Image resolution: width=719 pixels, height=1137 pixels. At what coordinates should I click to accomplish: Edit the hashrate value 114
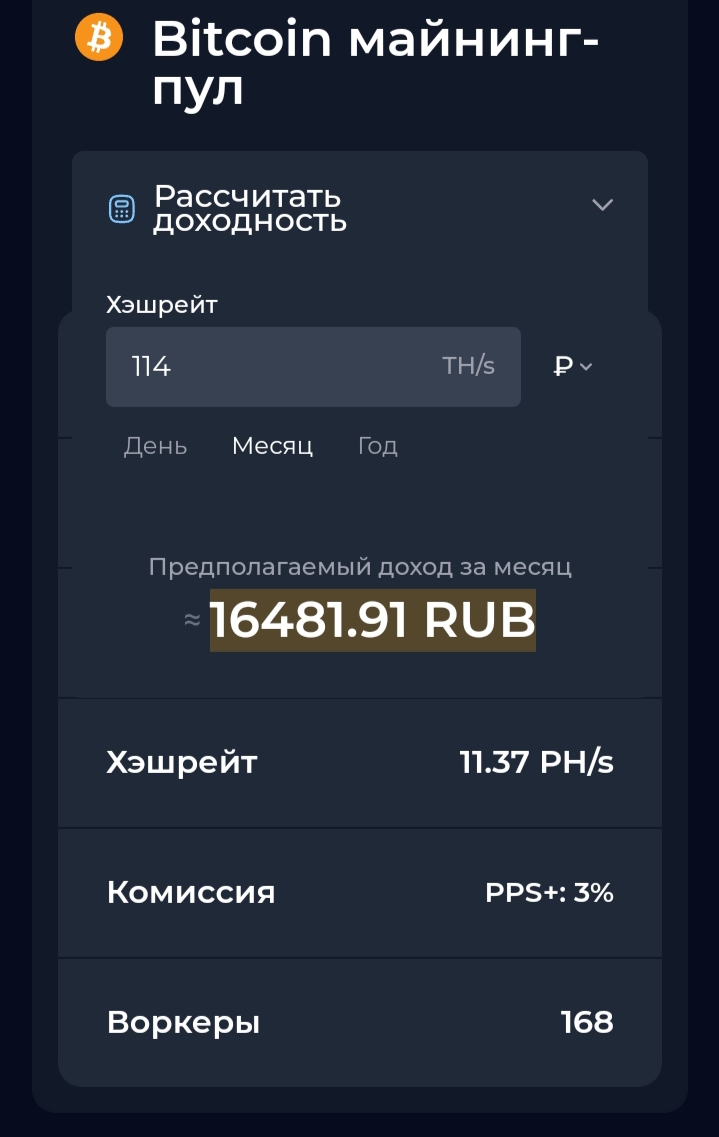click(x=270, y=367)
